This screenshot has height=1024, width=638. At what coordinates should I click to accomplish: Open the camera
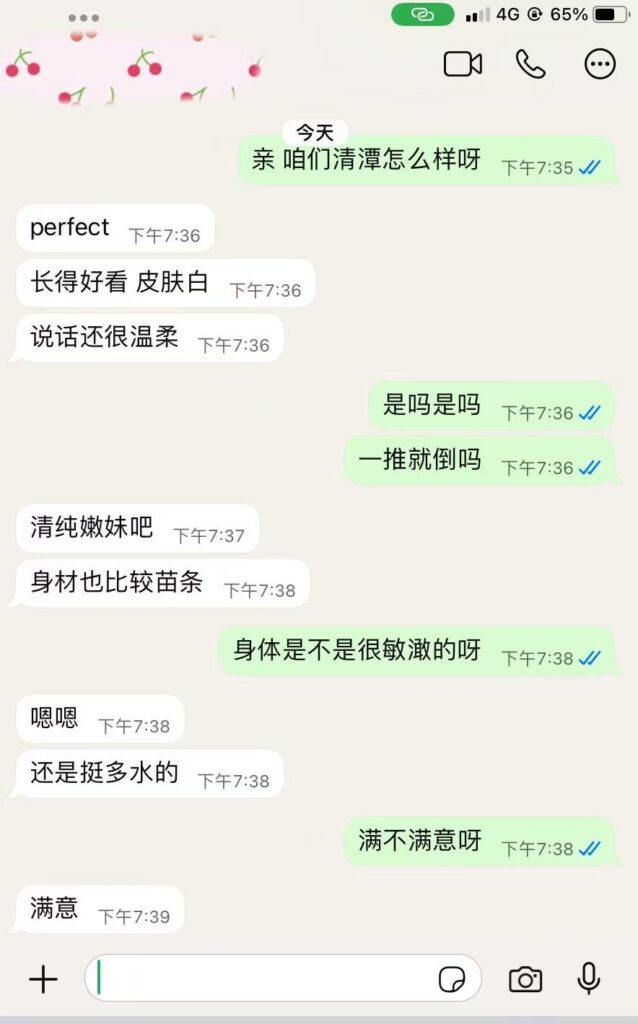[525, 979]
